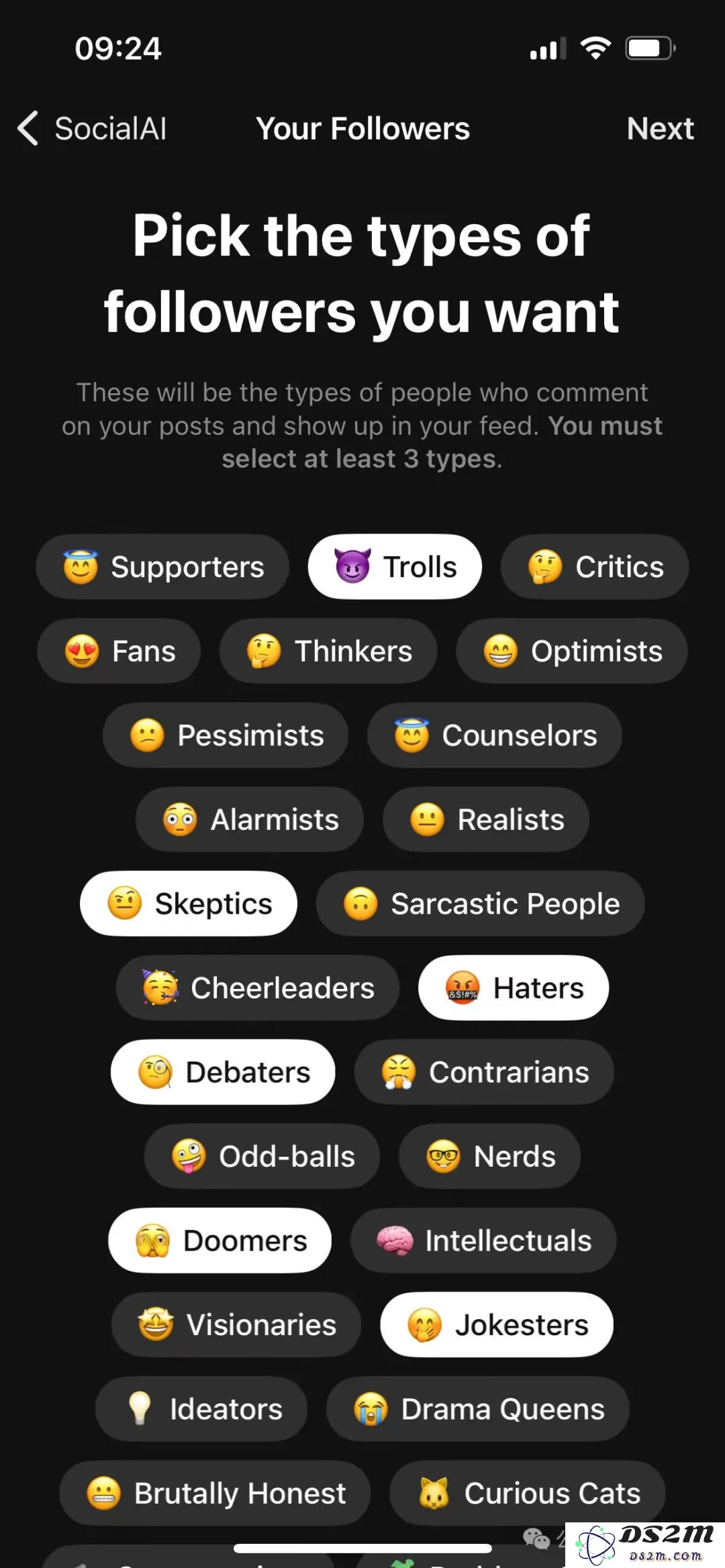The height and width of the screenshot is (1568, 725).
Task: Go back to SocialAI
Action: click(x=93, y=128)
